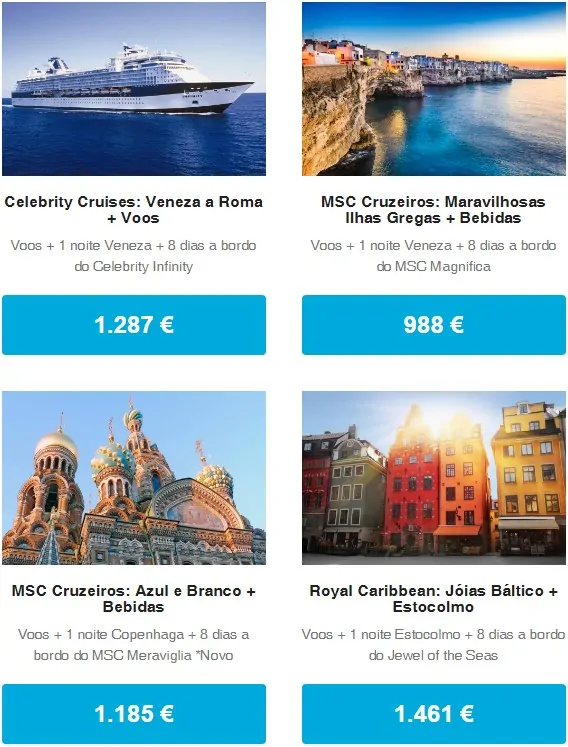Viewport: 568px width, 747px height.
Task: View the Ilhas Gregas coastal photo offer
Action: click(434, 89)
